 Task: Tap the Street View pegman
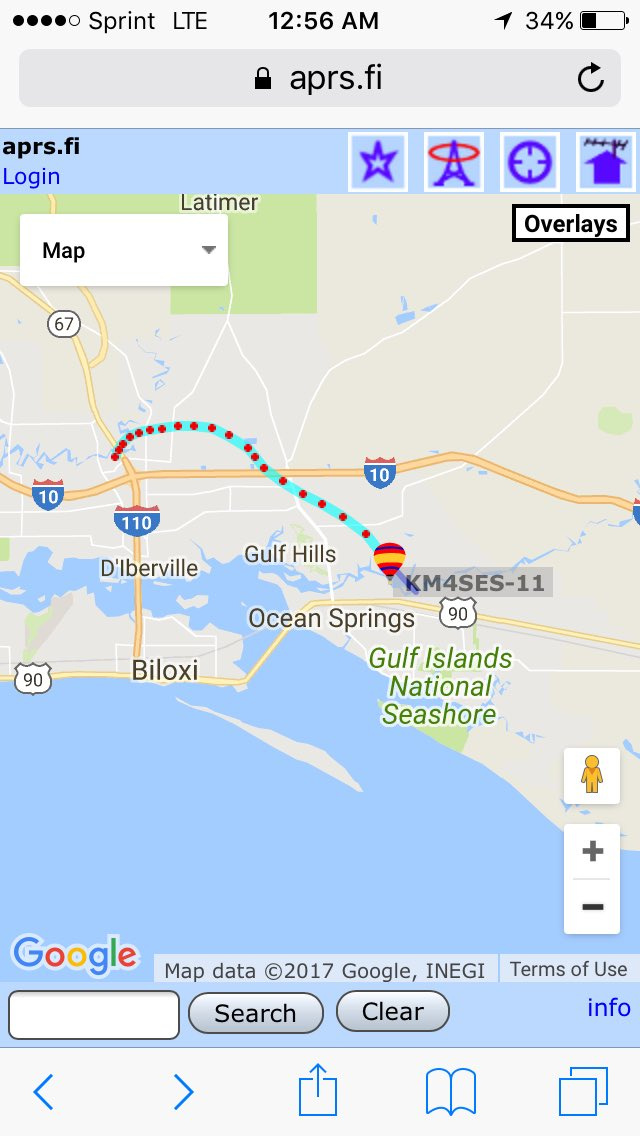coord(592,775)
